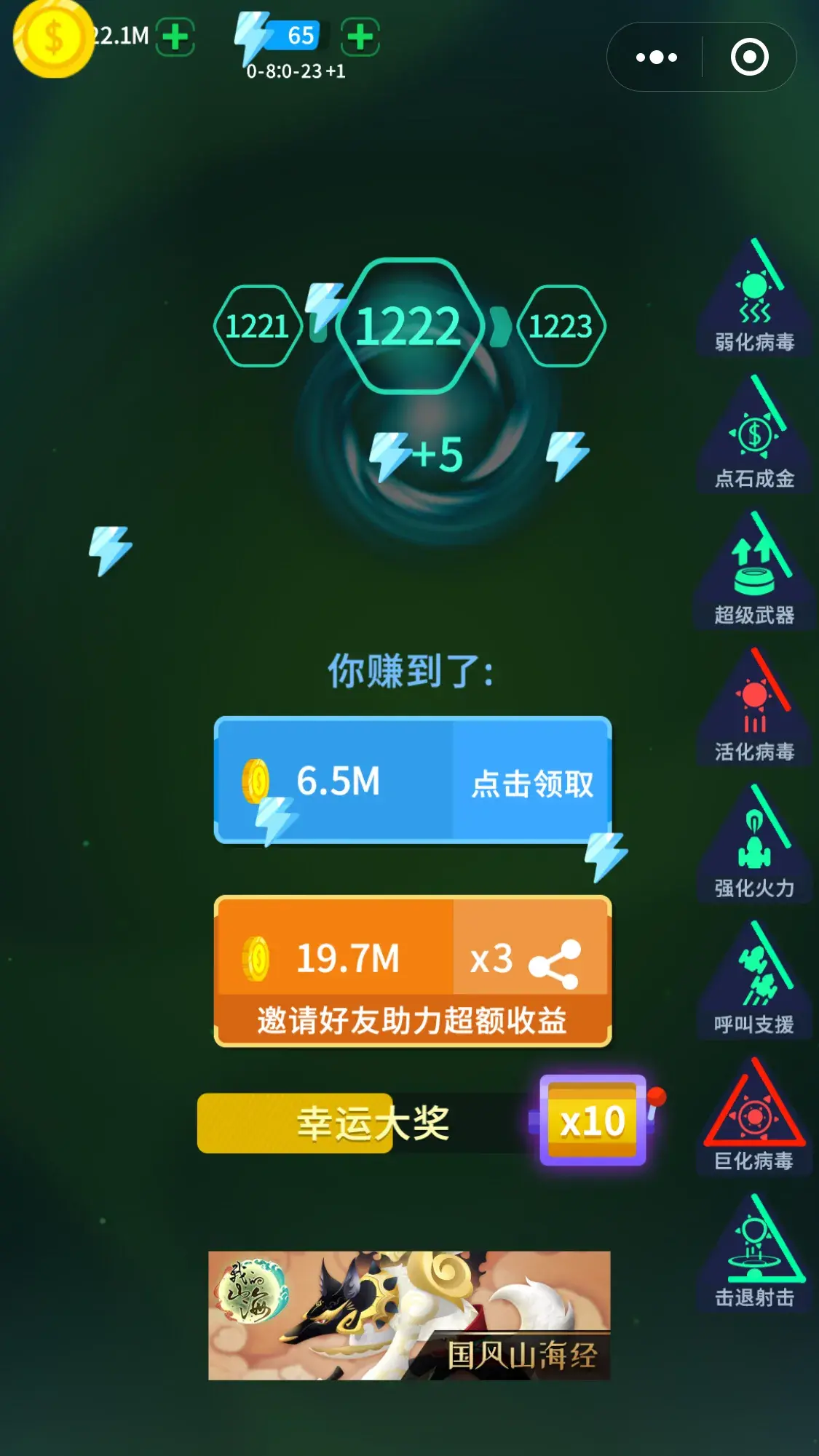Image resolution: width=819 pixels, height=1456 pixels.
Task: Claim the 6.5M coins via 点击领取
Action: [531, 782]
